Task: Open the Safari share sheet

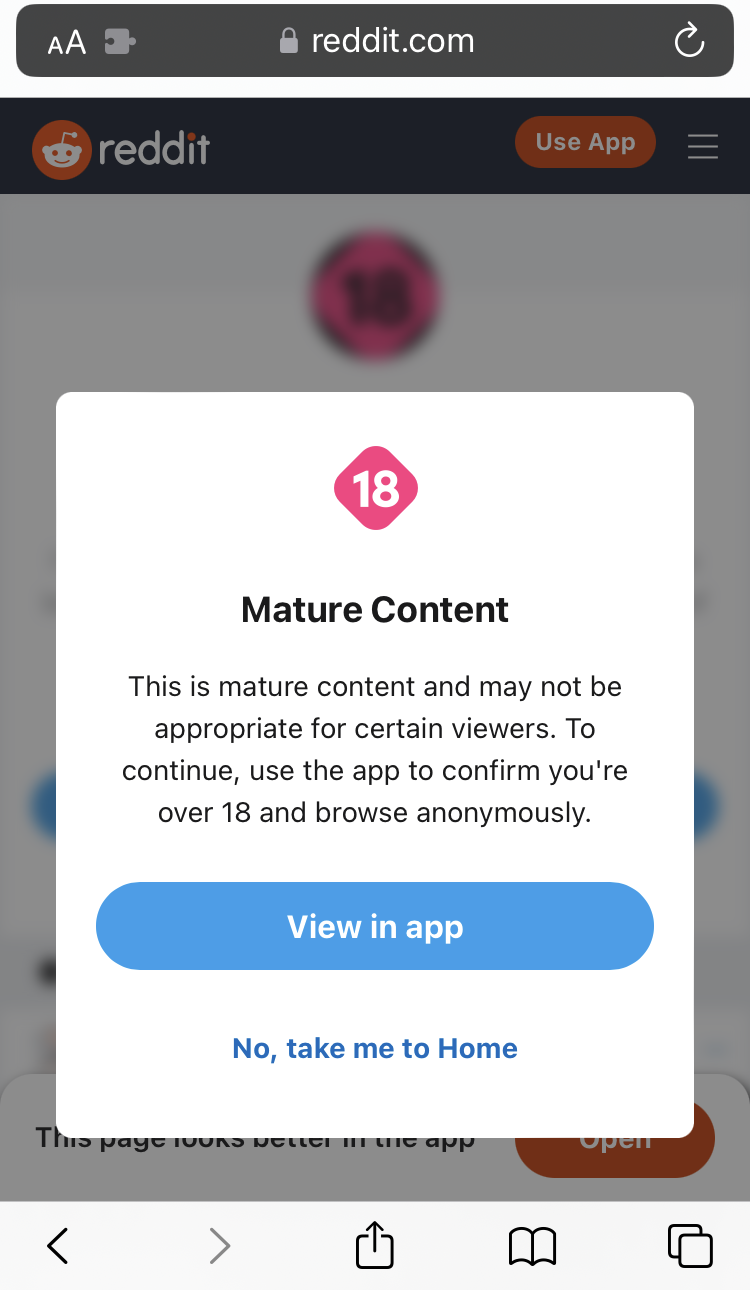Action: (375, 1246)
